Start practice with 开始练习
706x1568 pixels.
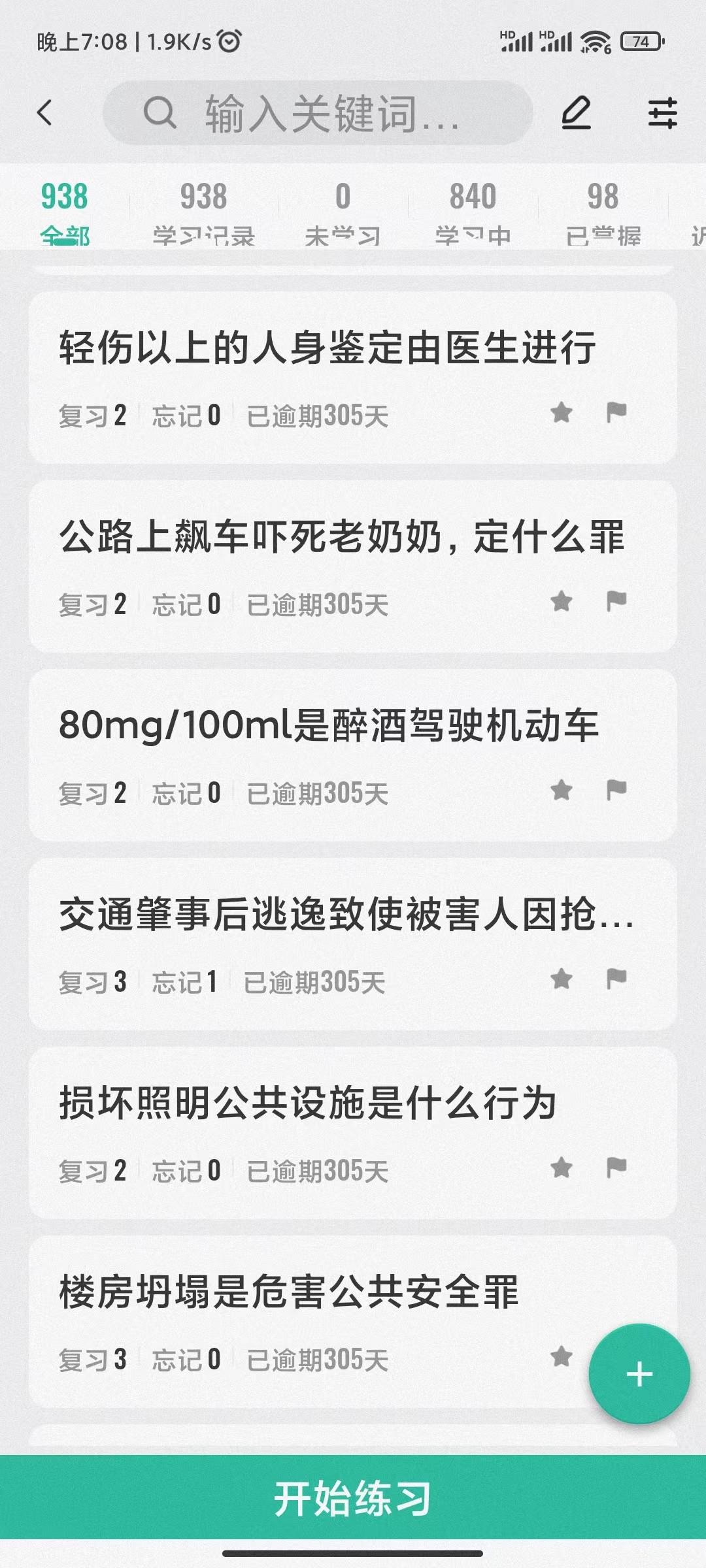coord(353,1497)
